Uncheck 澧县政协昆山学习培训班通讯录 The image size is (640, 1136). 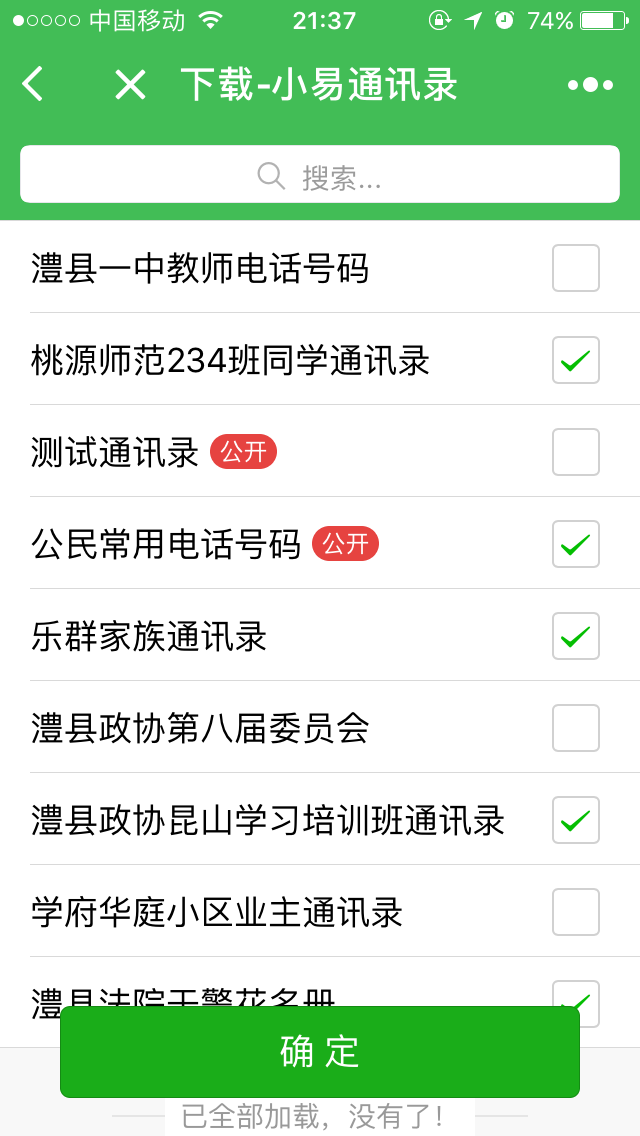[575, 820]
